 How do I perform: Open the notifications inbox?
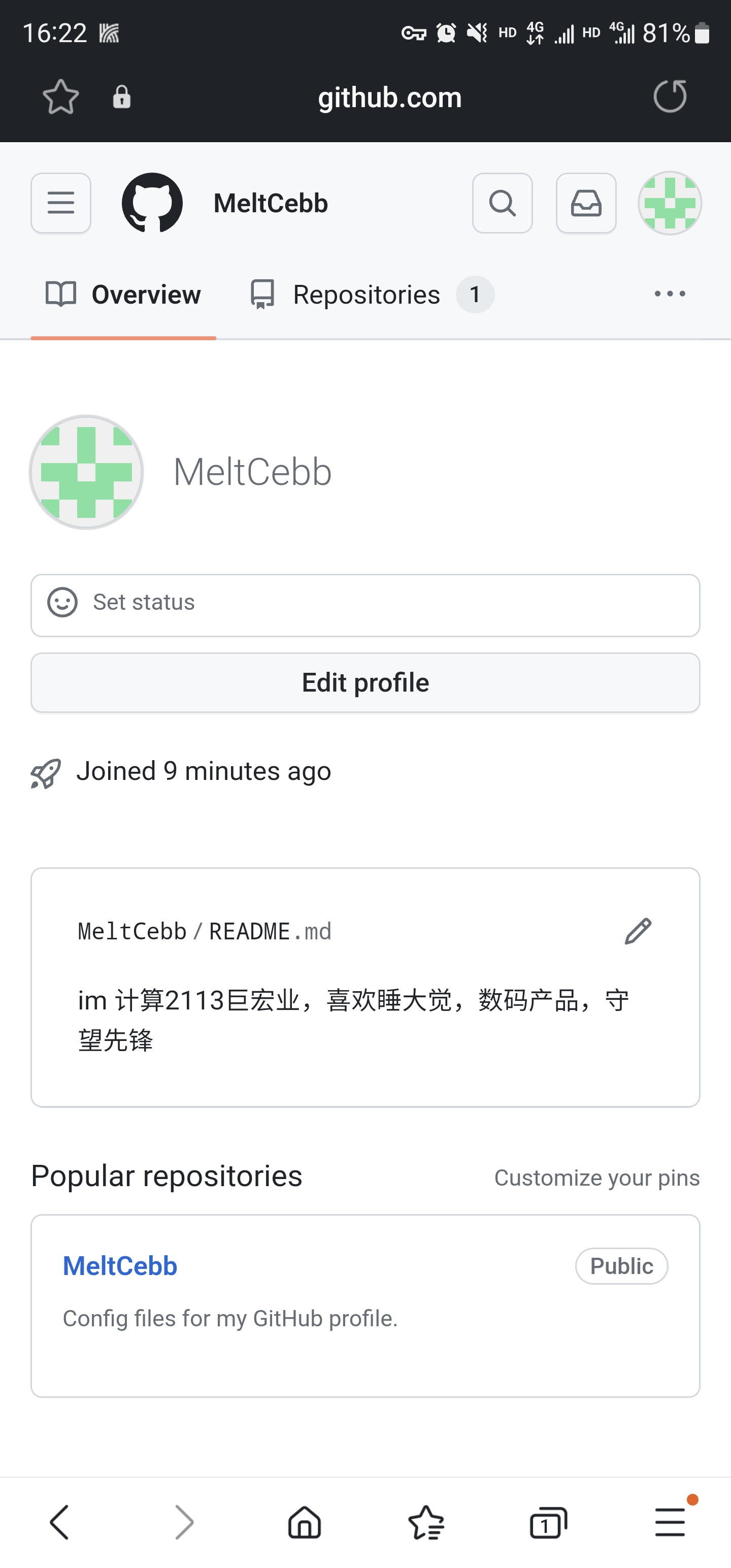(585, 203)
